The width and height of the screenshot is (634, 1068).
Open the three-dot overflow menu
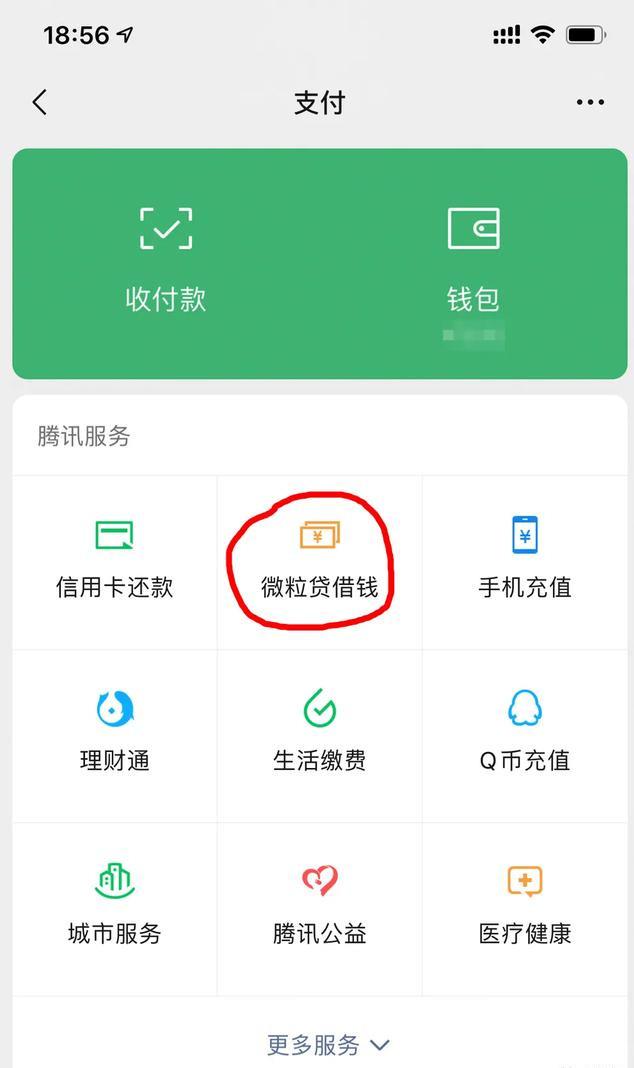click(590, 102)
